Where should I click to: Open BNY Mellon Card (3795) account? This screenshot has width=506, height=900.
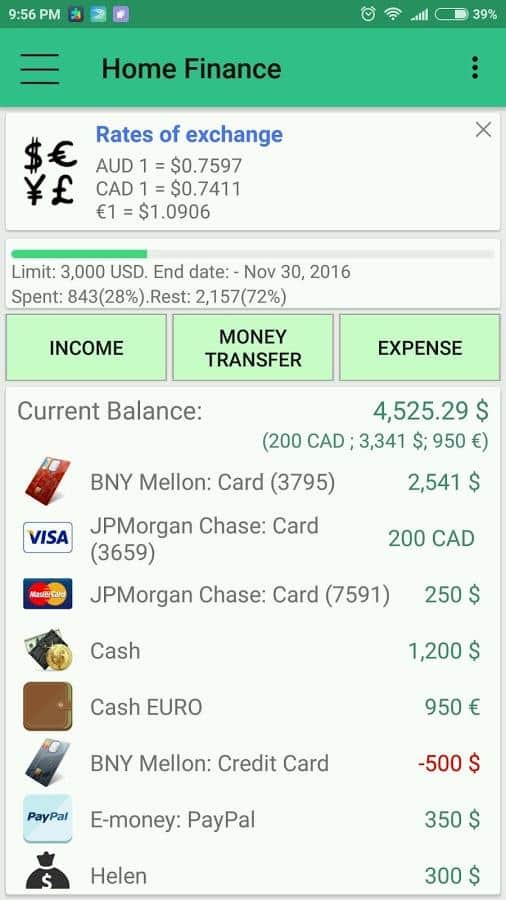[253, 482]
